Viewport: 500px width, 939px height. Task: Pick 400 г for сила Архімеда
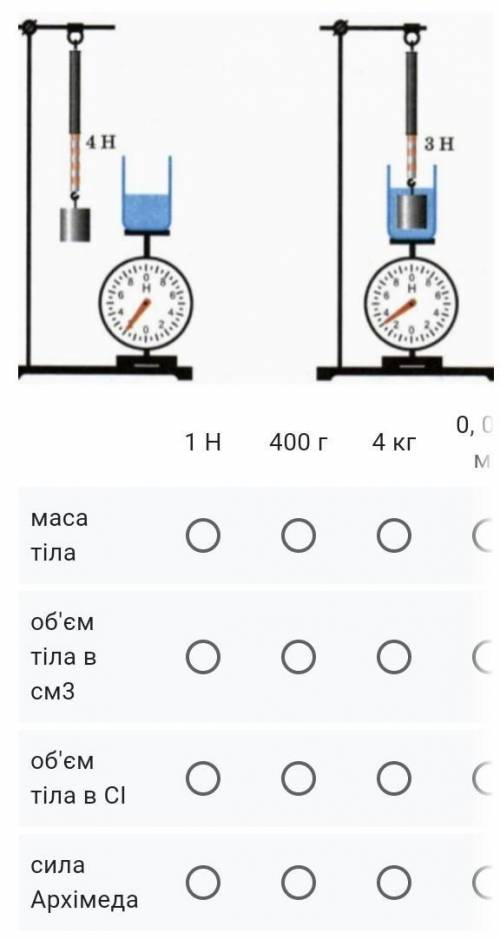pyautogui.click(x=298, y=882)
